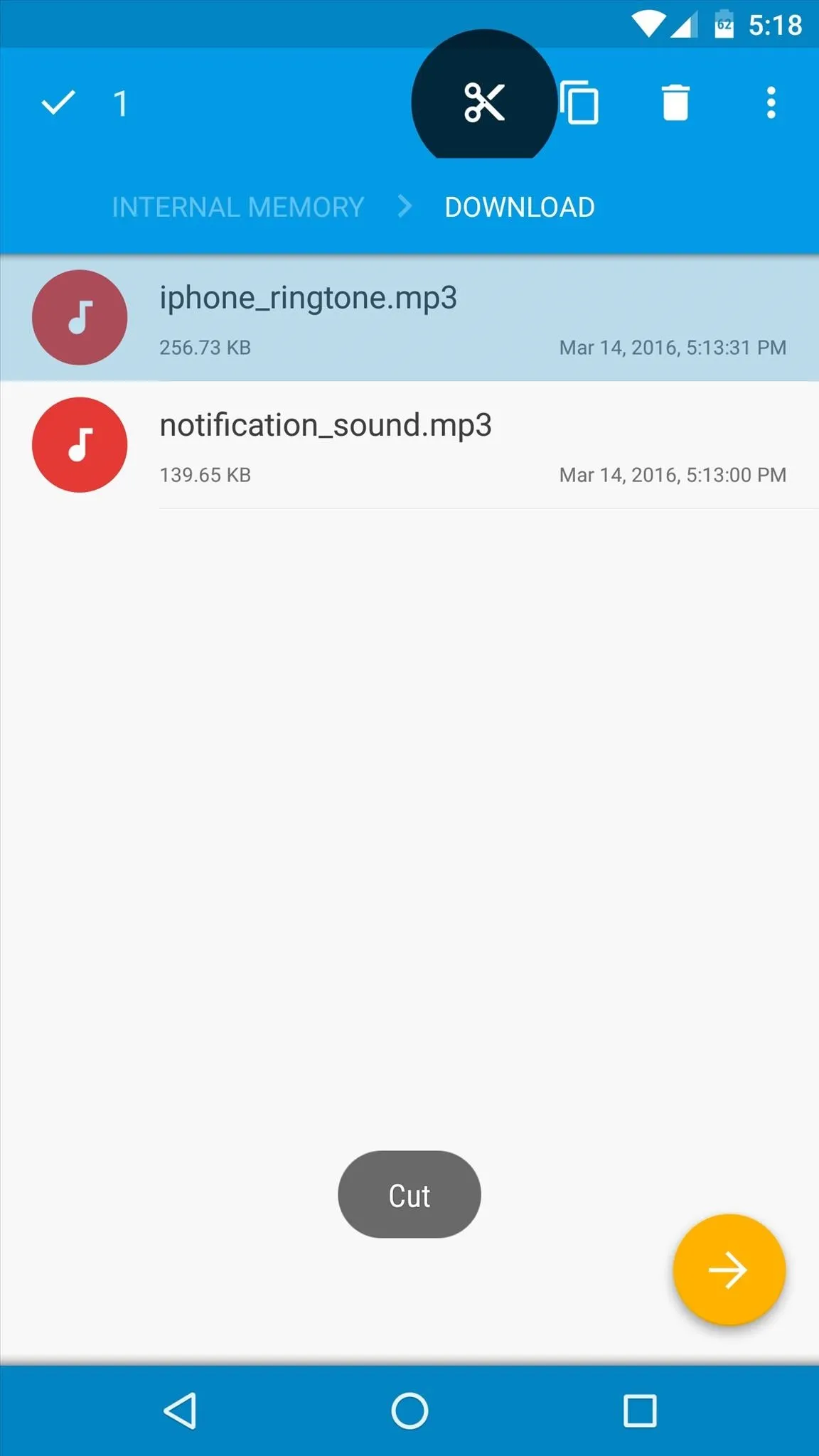The image size is (819, 1456).
Task: Select notification_sound.mp3
Action: (409, 445)
